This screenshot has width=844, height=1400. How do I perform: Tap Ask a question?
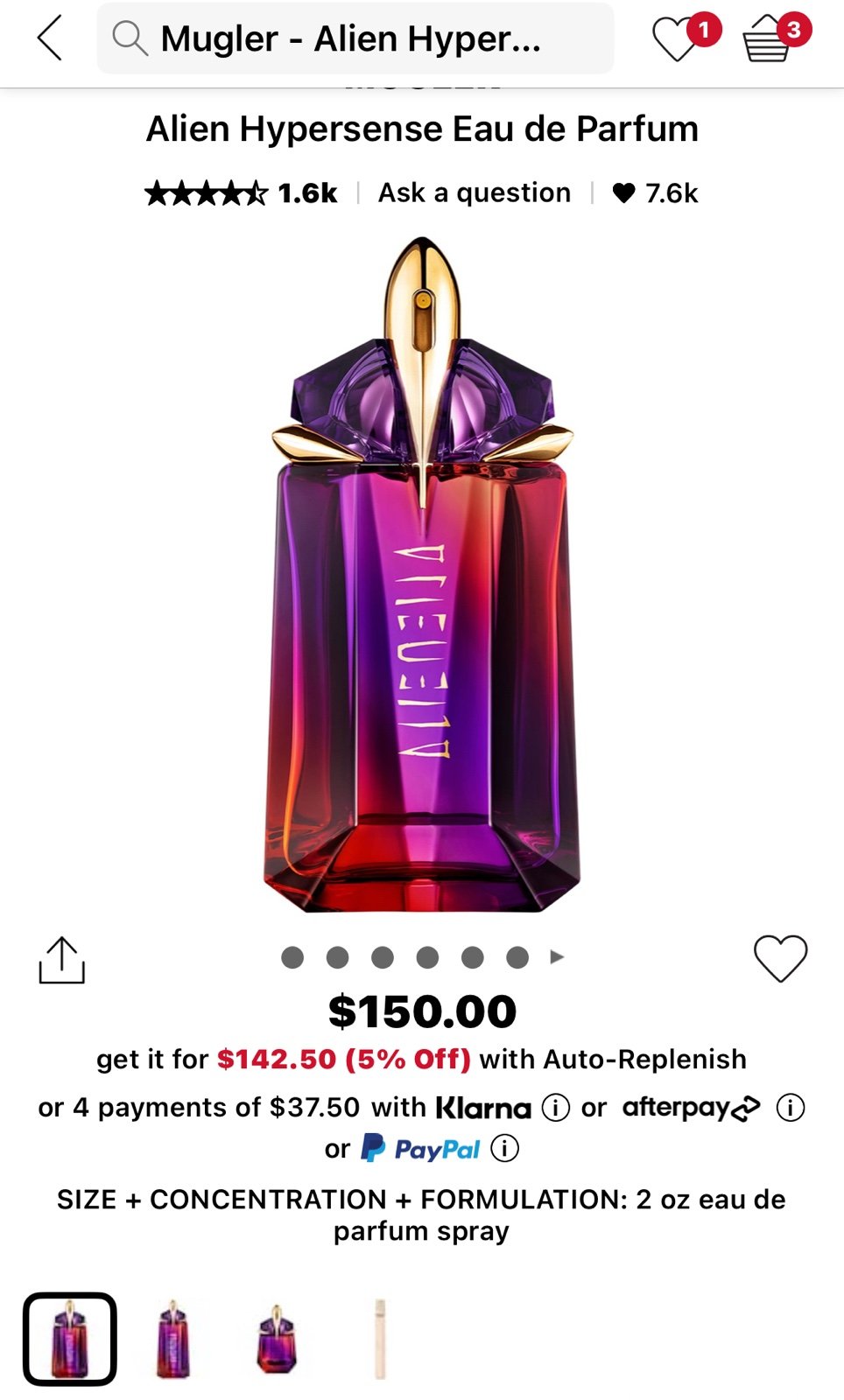point(475,192)
